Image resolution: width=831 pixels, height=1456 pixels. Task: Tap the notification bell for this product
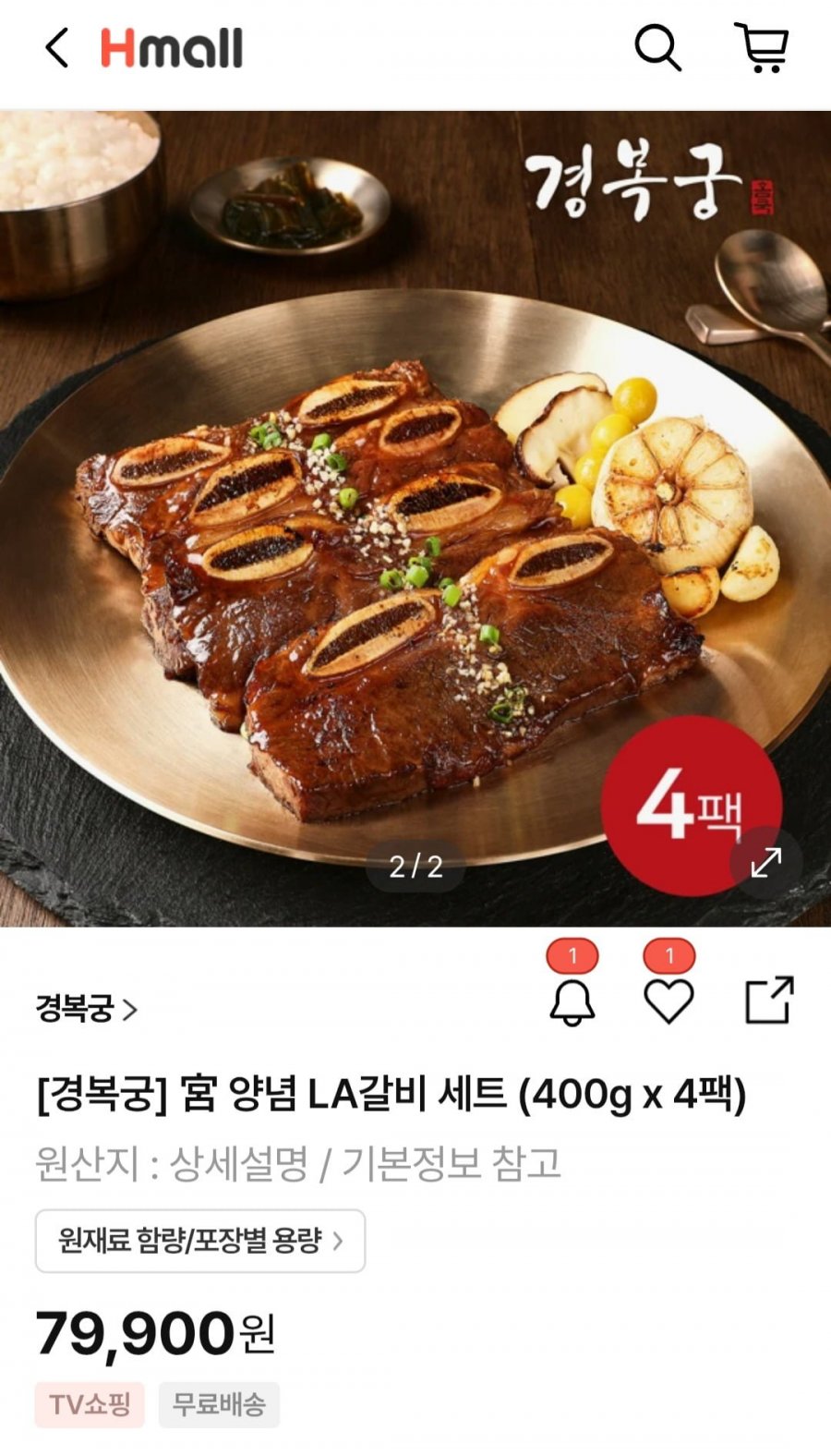pyautogui.click(x=572, y=1001)
